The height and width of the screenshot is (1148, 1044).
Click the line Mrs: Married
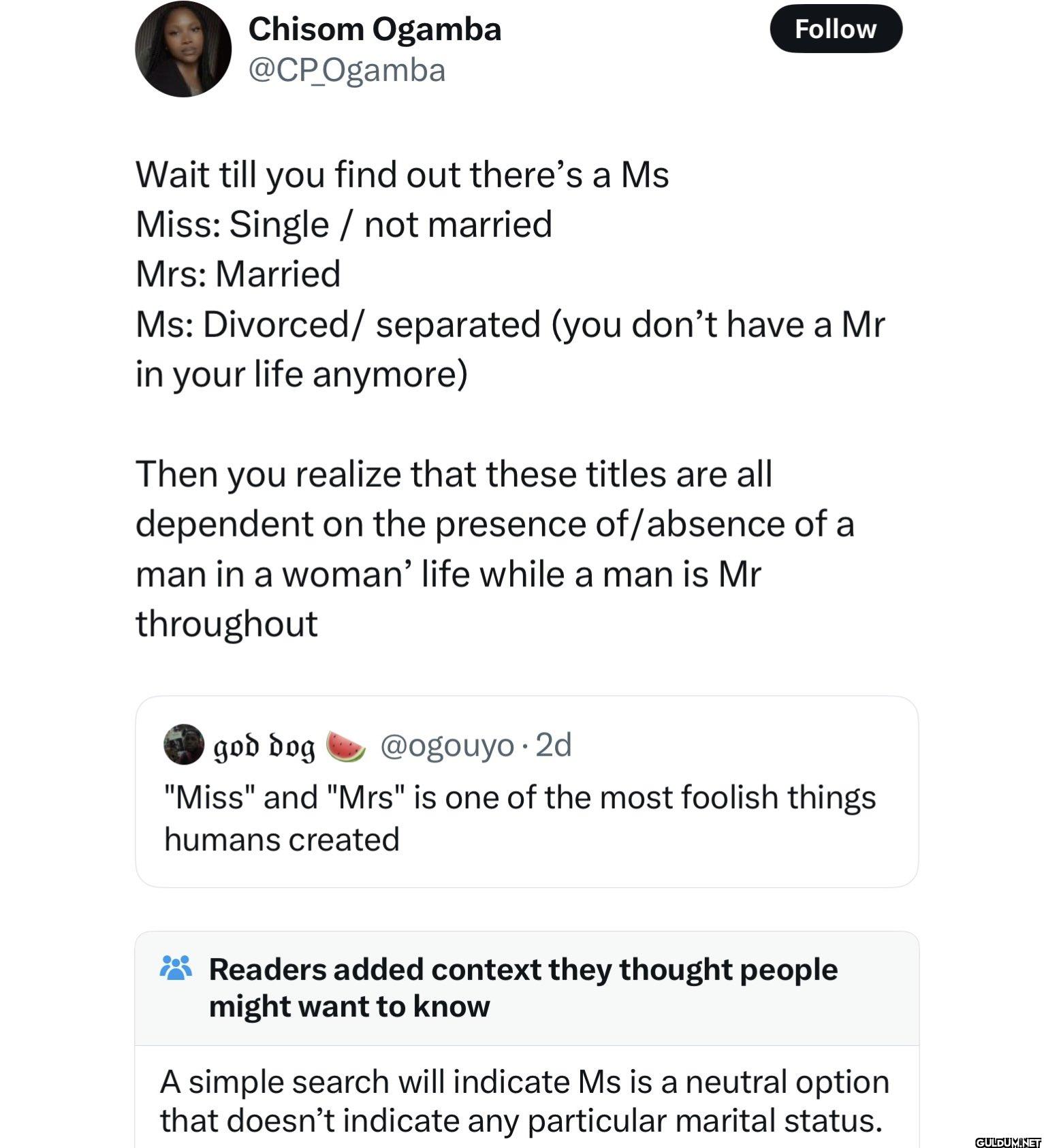pyautogui.click(x=240, y=274)
